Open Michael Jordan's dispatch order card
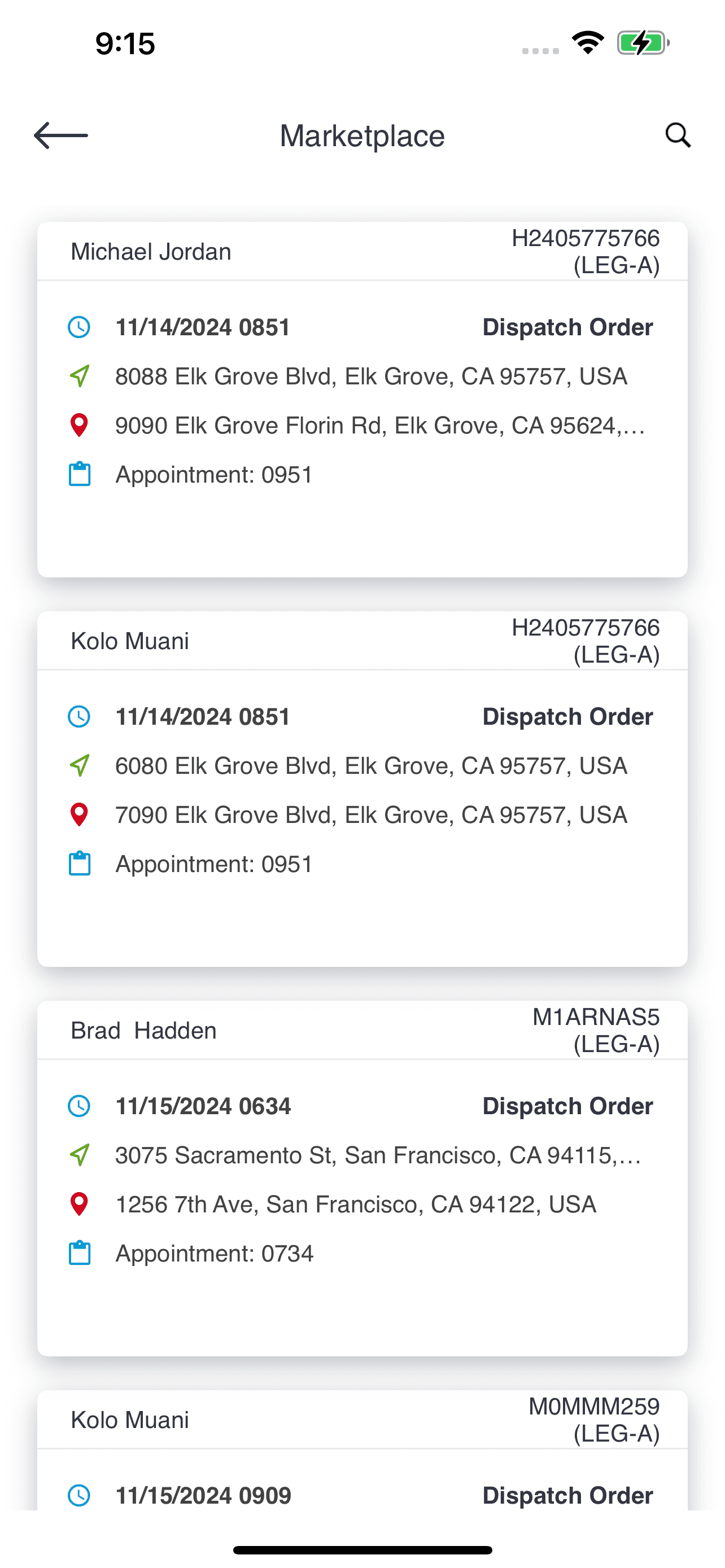 [362, 399]
